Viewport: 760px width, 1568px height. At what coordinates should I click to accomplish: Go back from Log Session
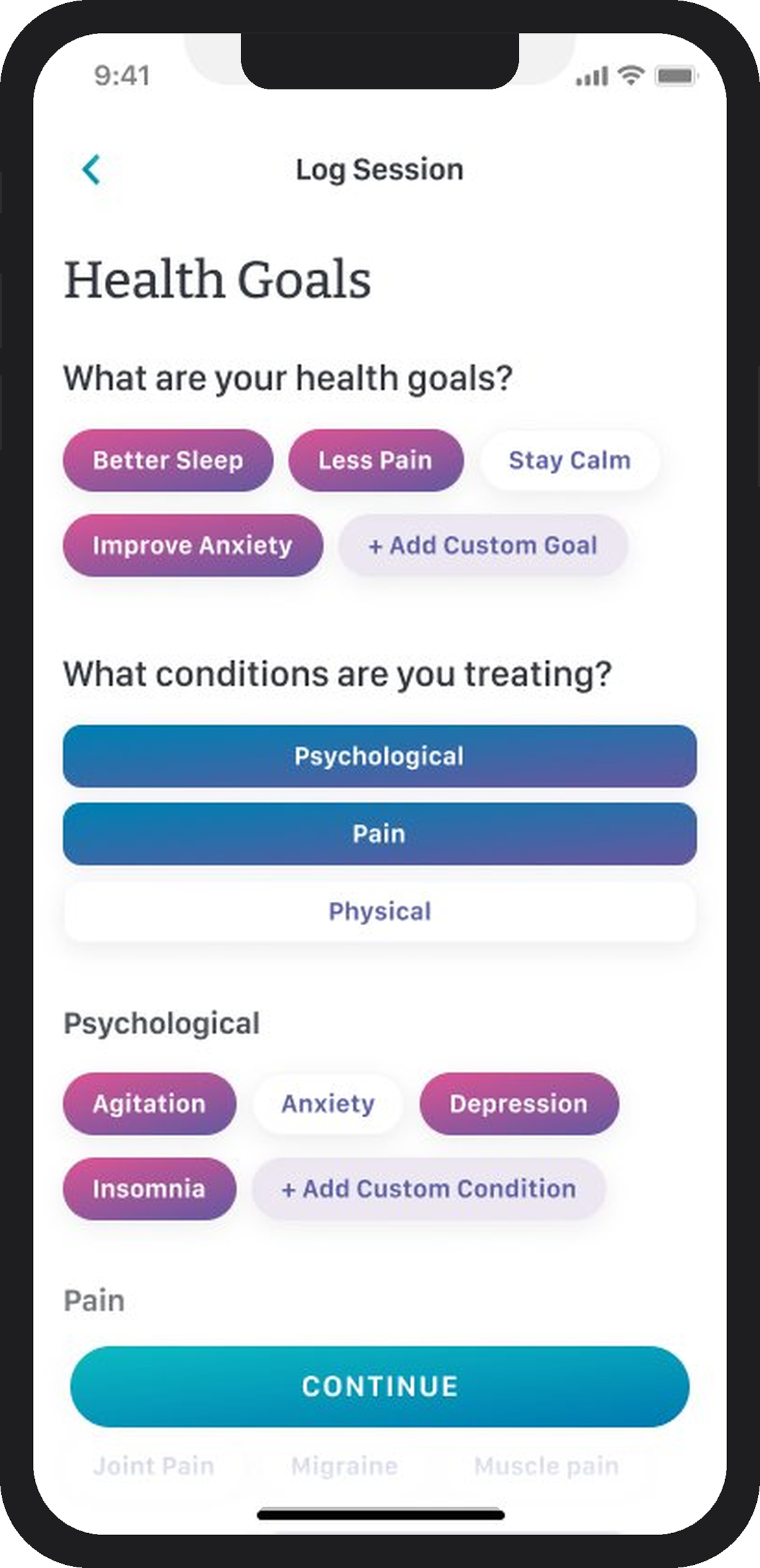click(92, 170)
